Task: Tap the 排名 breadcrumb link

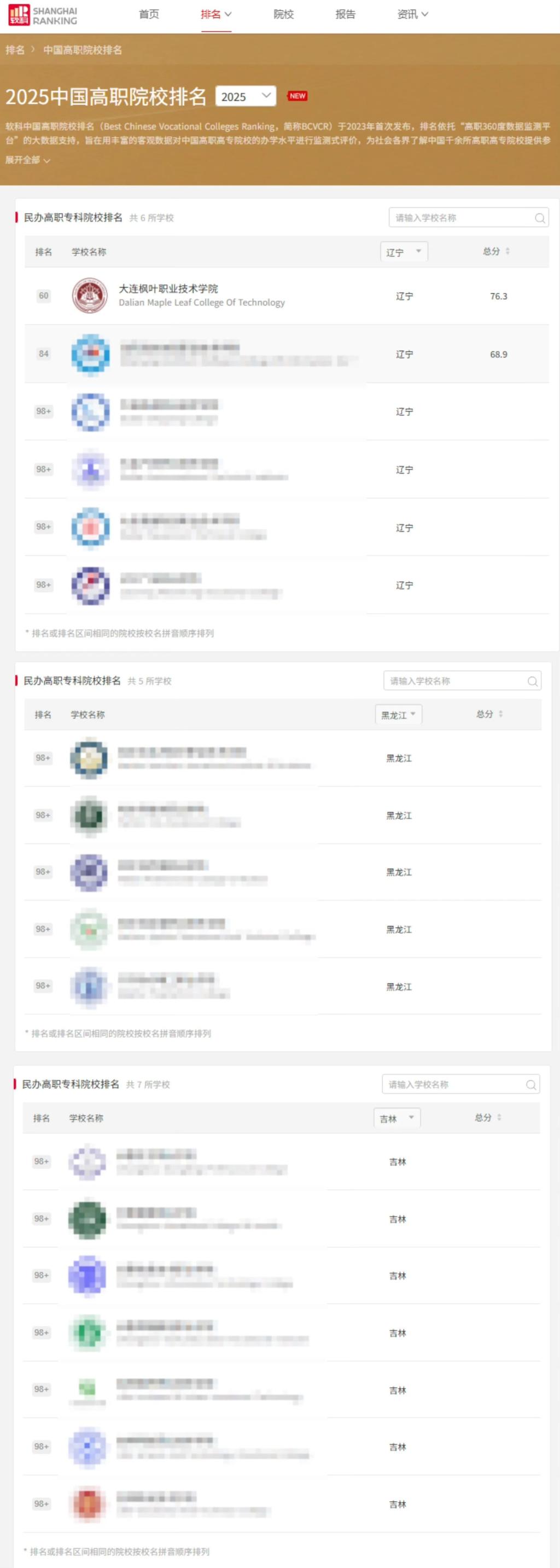Action: (x=15, y=50)
